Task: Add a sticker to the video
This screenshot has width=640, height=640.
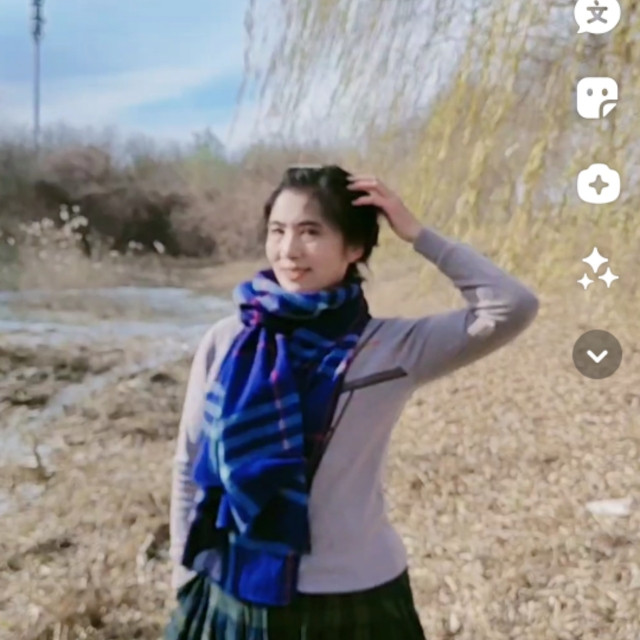Action: (597, 98)
